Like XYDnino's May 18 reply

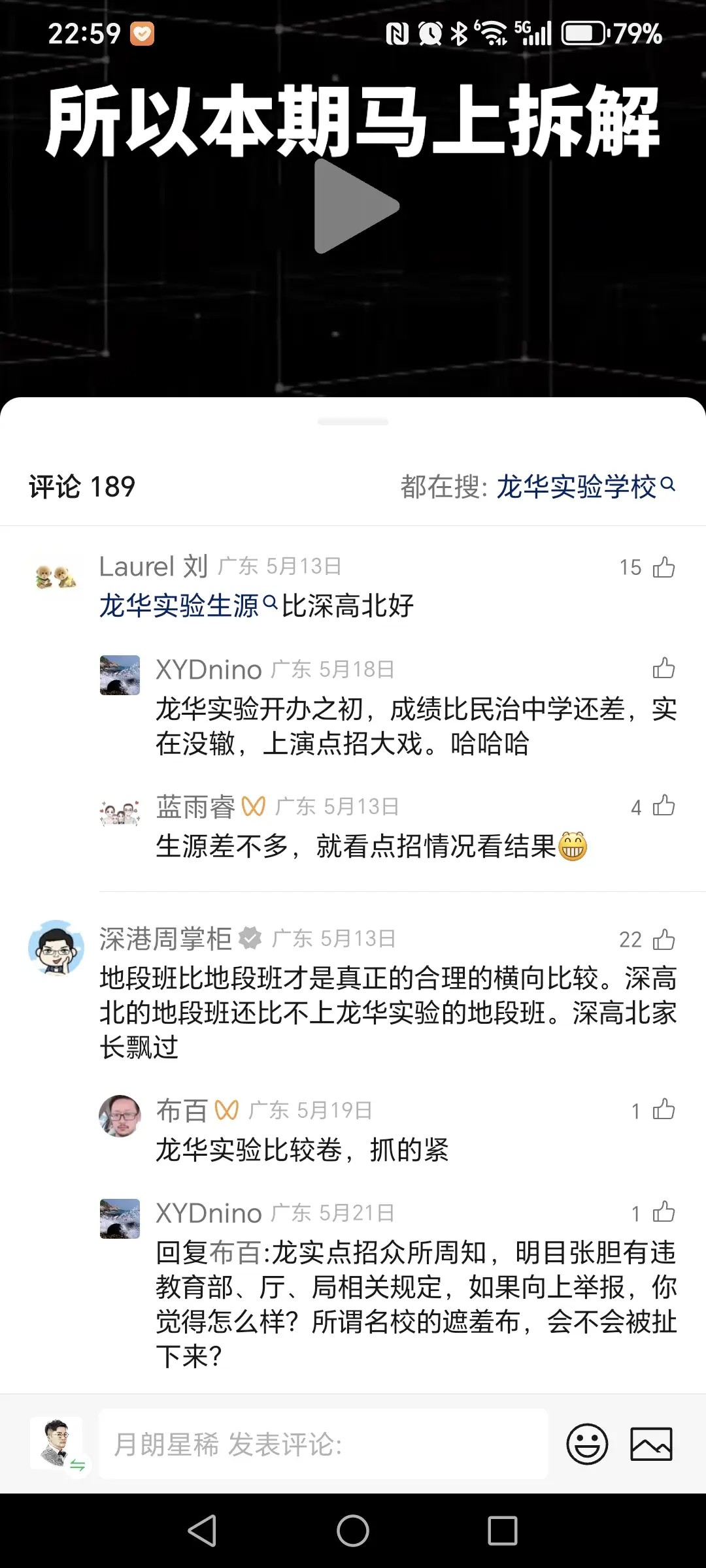663,668
